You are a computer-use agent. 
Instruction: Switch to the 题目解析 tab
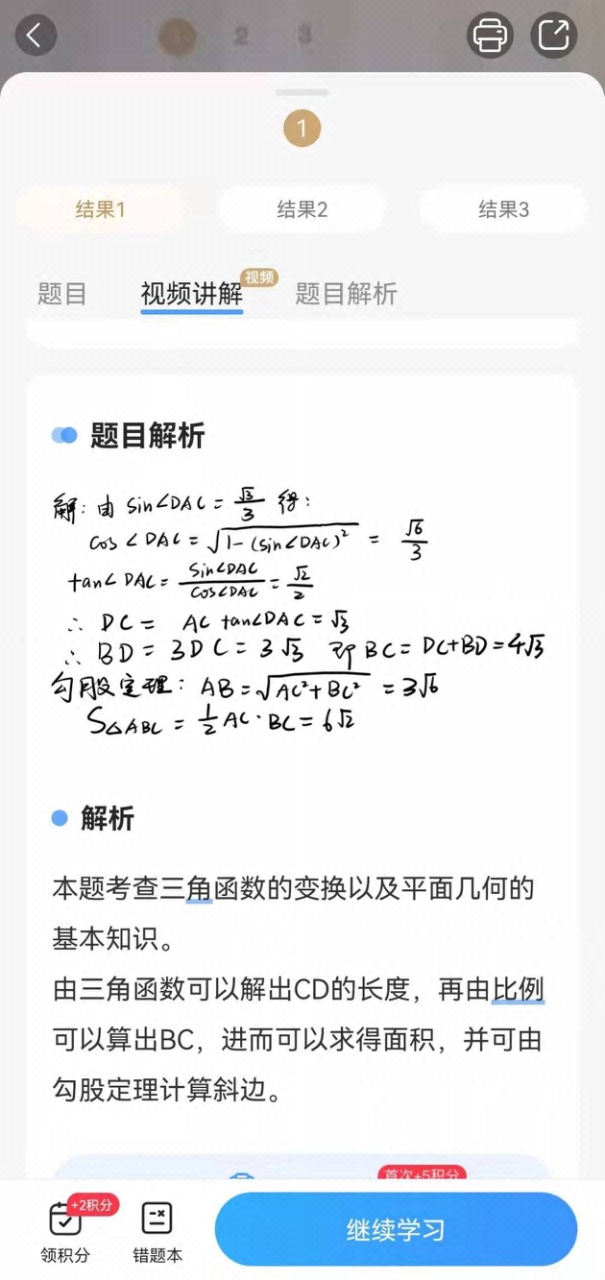click(346, 294)
